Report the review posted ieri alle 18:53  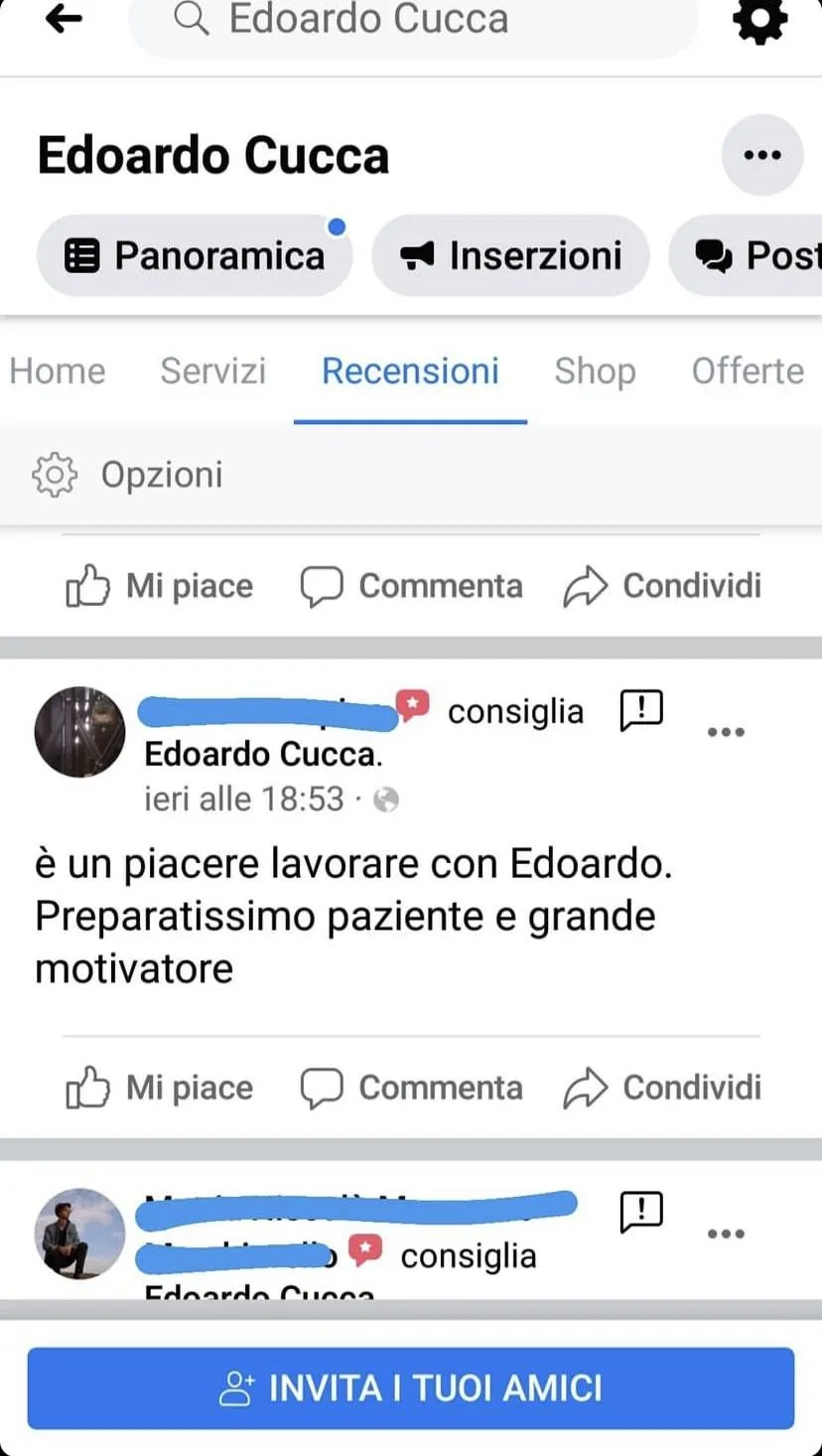pos(641,710)
